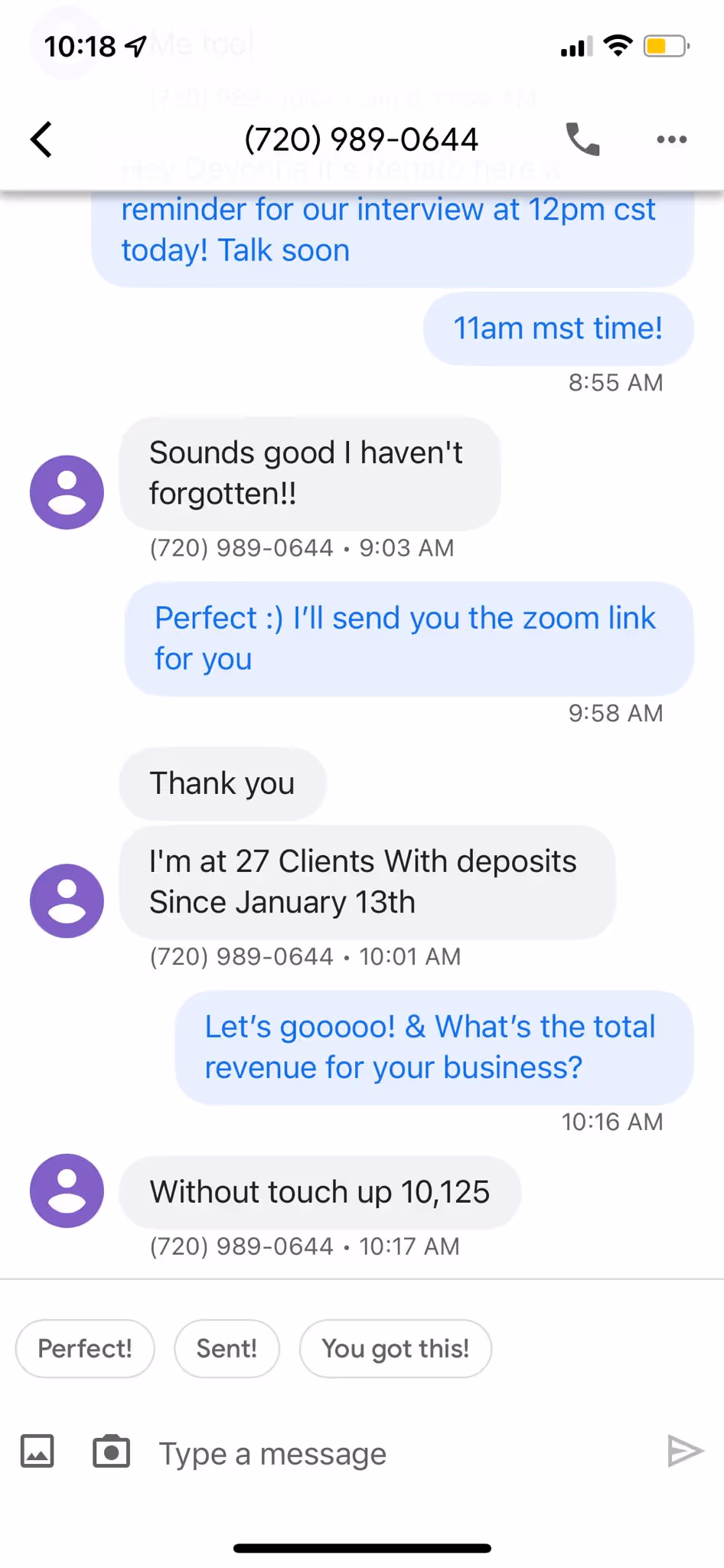Open the camera to take a photo
The width and height of the screenshot is (724, 1568).
pyautogui.click(x=112, y=1451)
